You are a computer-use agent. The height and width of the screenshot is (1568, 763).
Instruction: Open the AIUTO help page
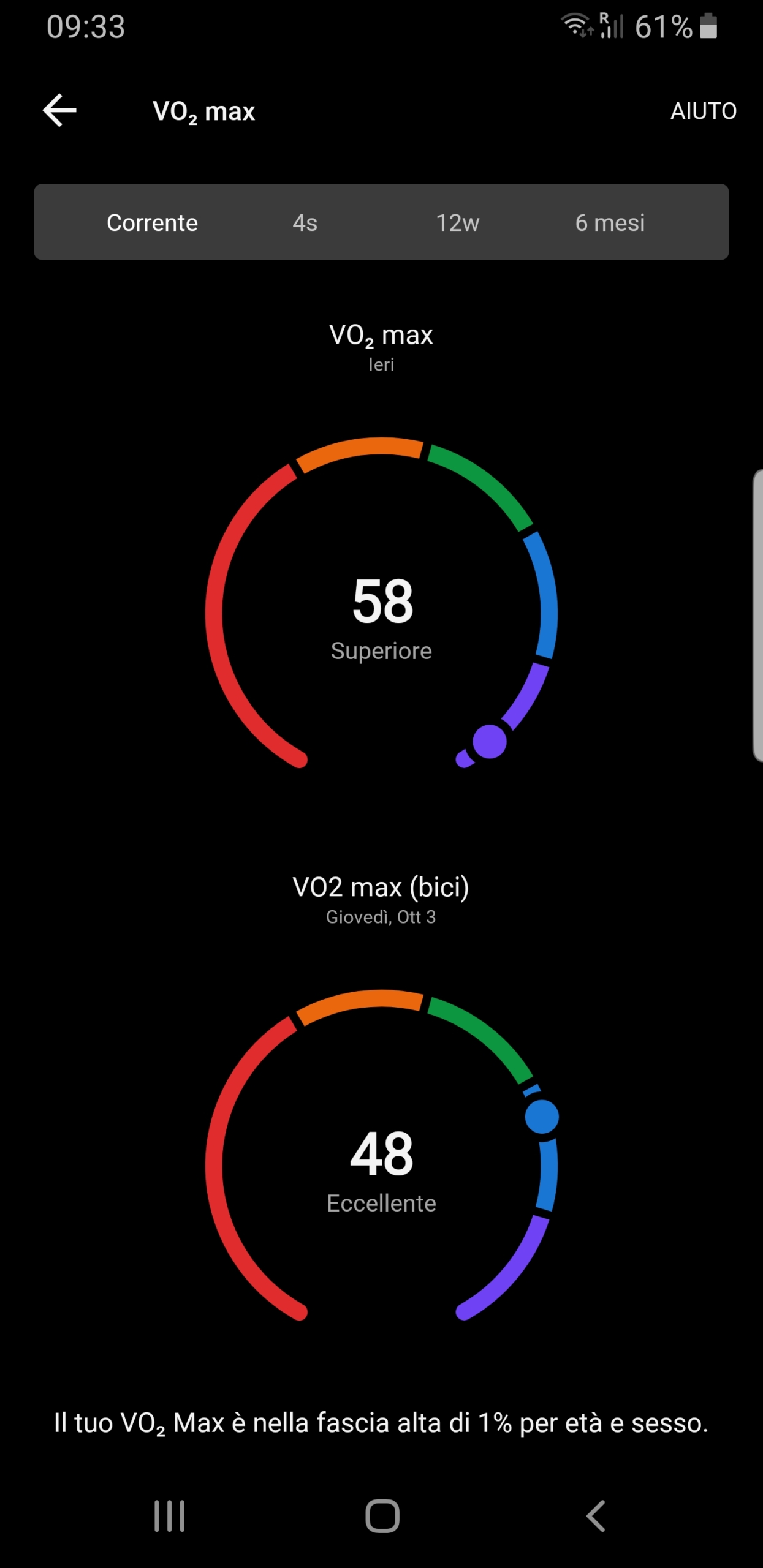[x=703, y=111]
